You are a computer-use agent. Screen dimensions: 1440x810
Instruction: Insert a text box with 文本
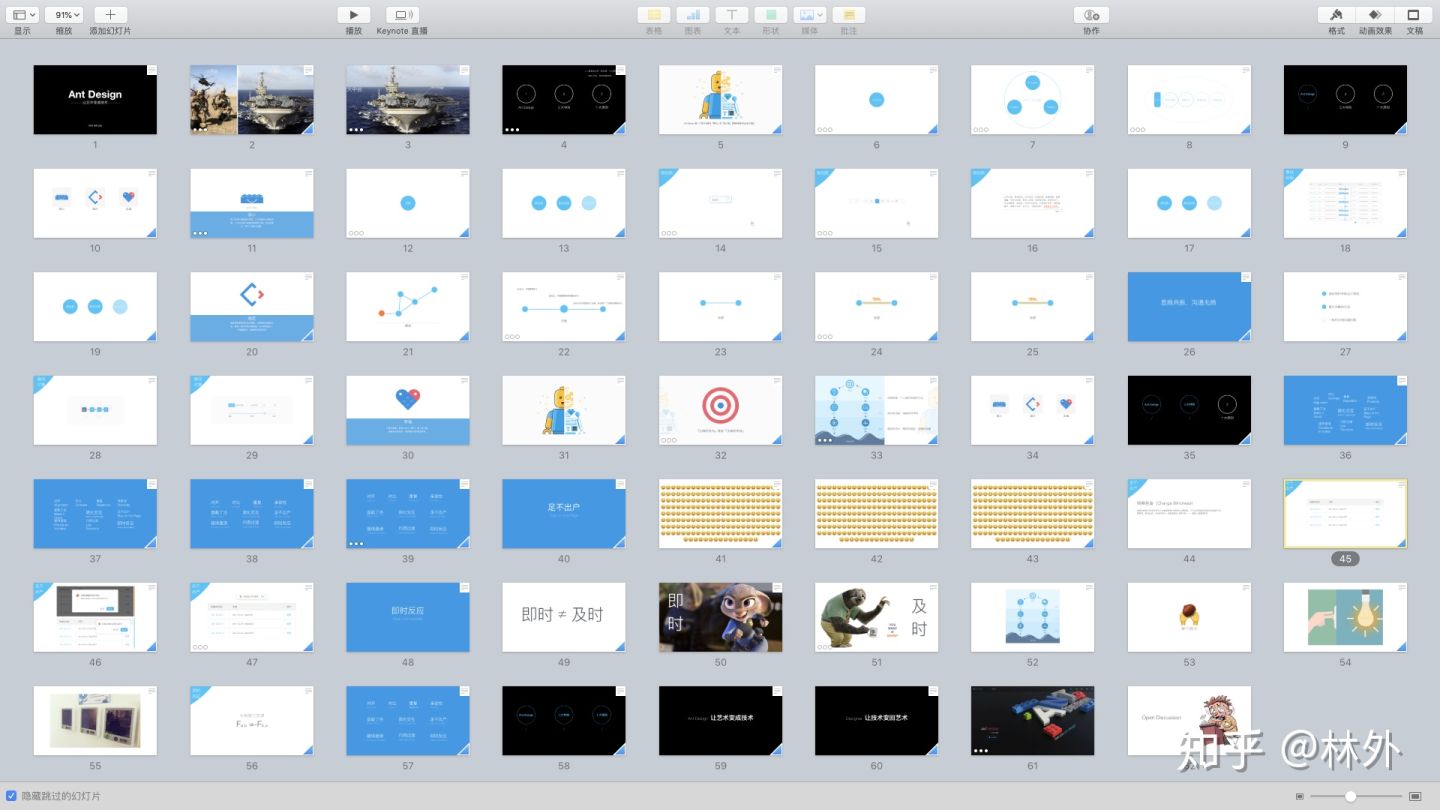[x=732, y=15]
